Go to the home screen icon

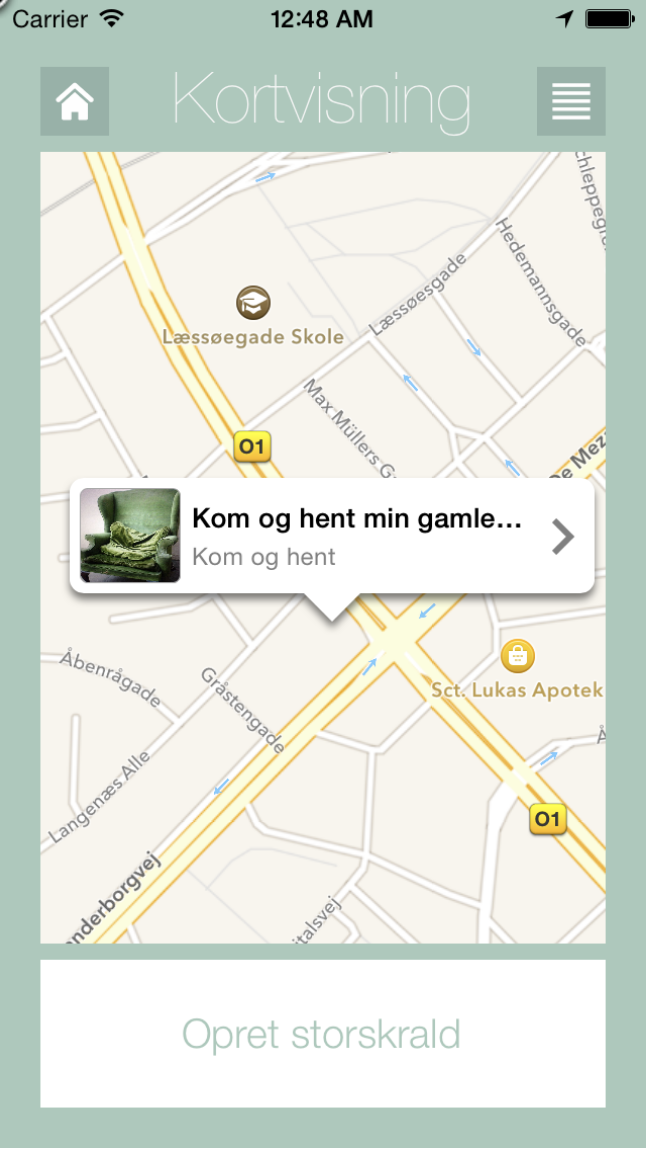75,101
